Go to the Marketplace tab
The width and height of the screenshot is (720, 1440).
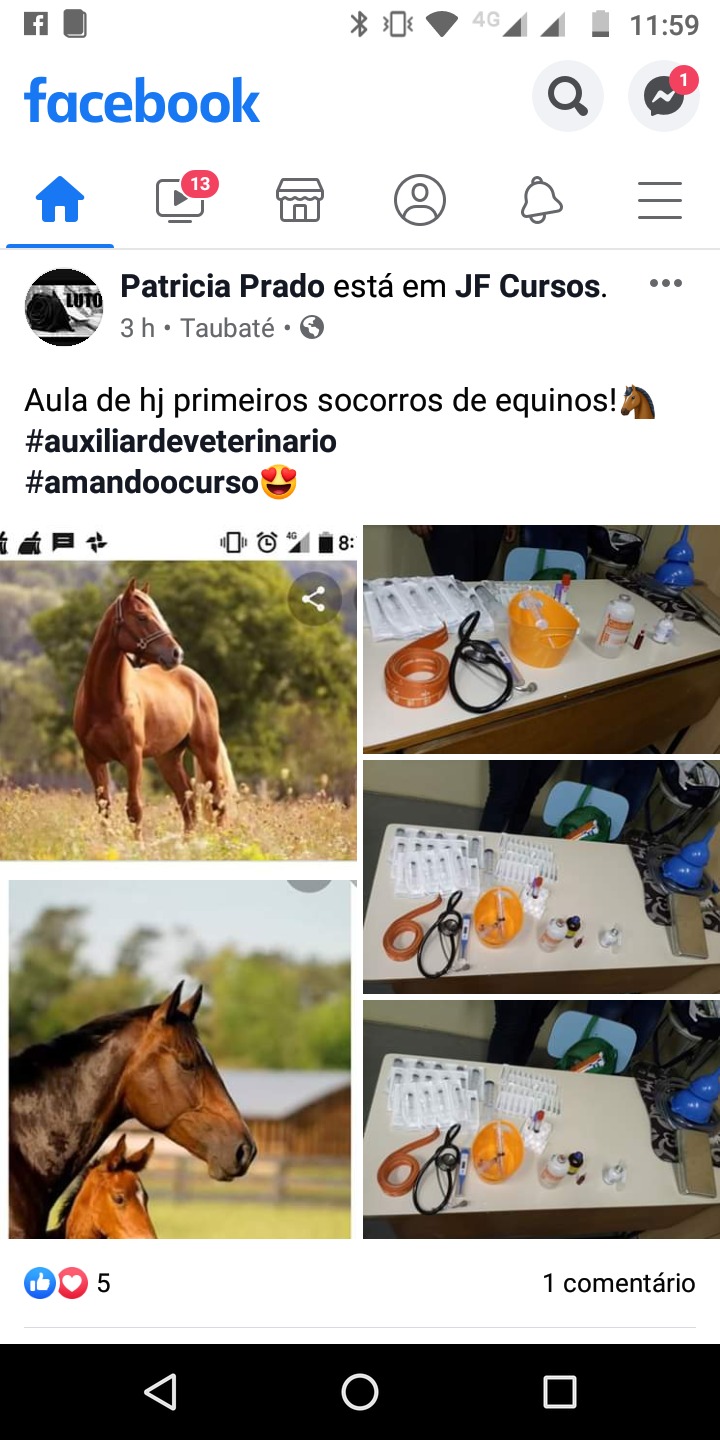tap(300, 200)
